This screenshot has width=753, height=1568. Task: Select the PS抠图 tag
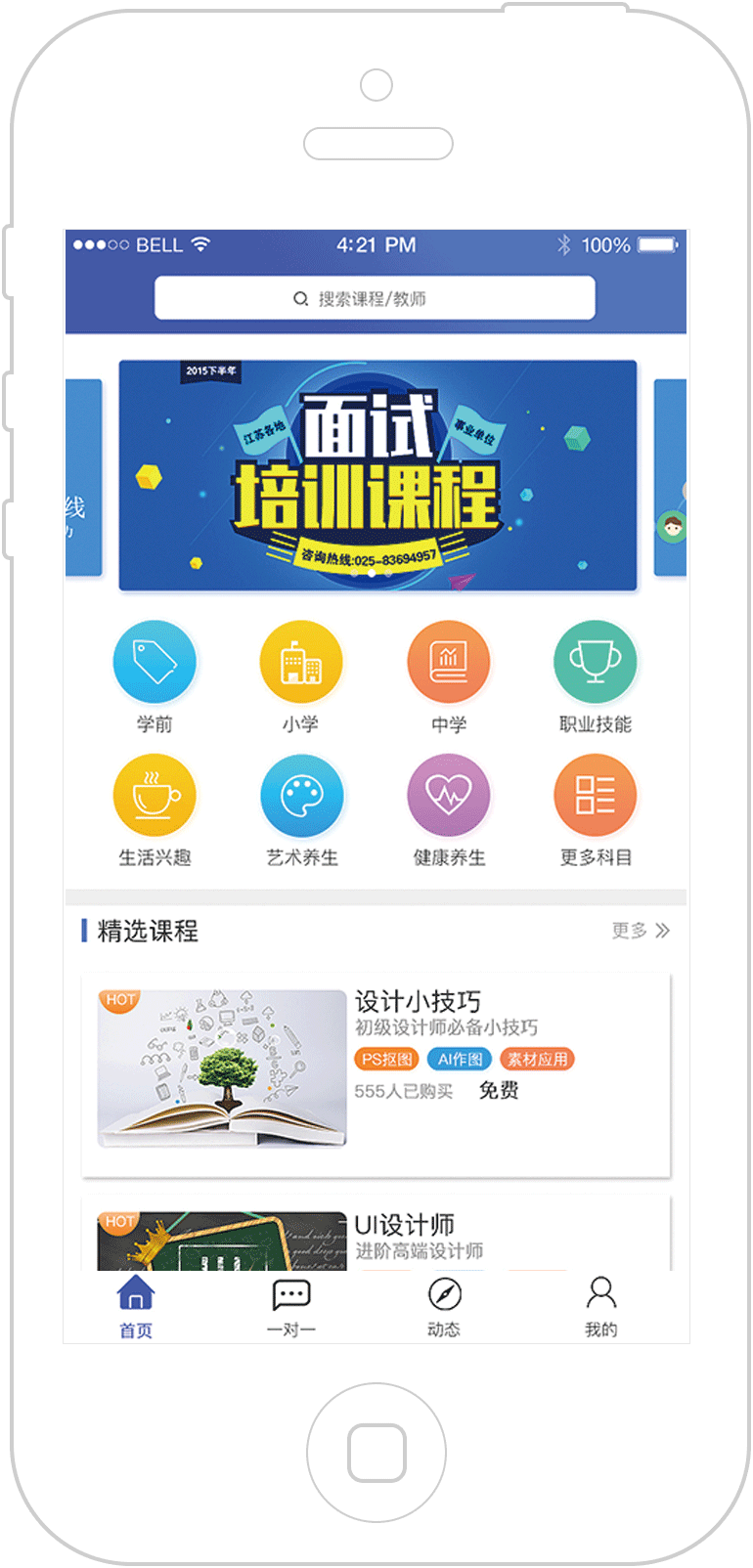pyautogui.click(x=386, y=1059)
